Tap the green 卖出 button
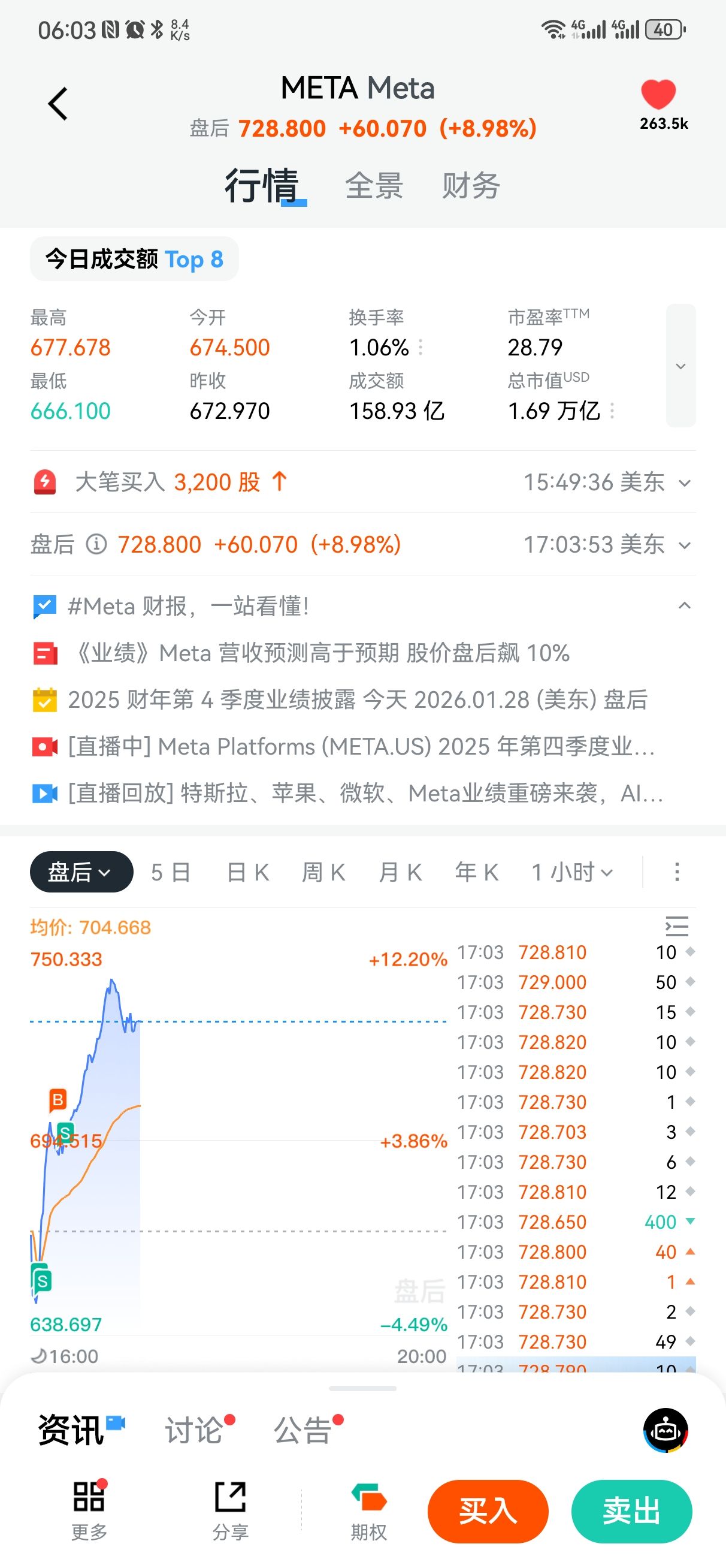The width and height of the screenshot is (726, 1568). [631, 1511]
